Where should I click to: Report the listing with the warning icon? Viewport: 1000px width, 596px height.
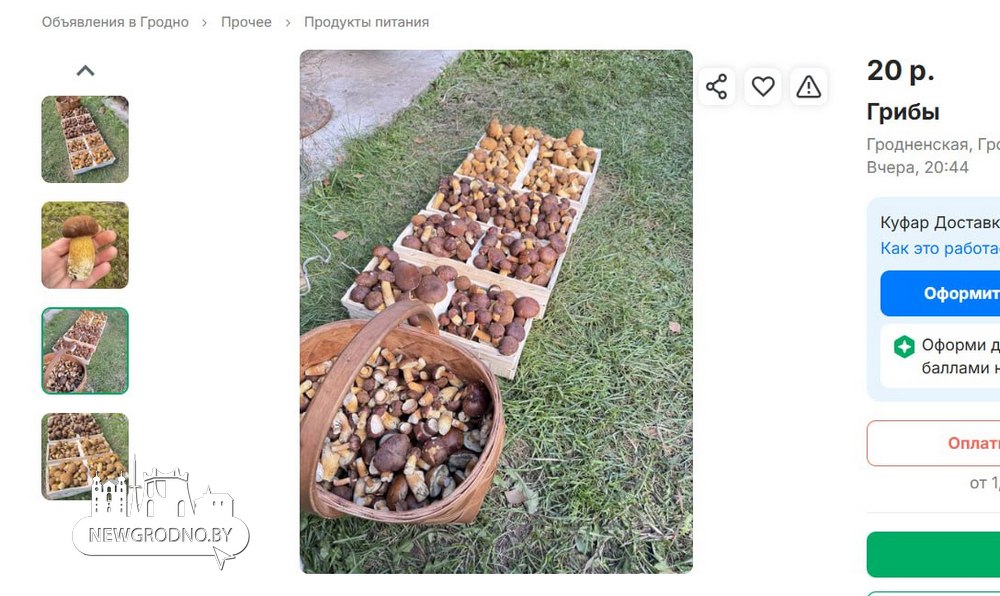pyautogui.click(x=808, y=87)
